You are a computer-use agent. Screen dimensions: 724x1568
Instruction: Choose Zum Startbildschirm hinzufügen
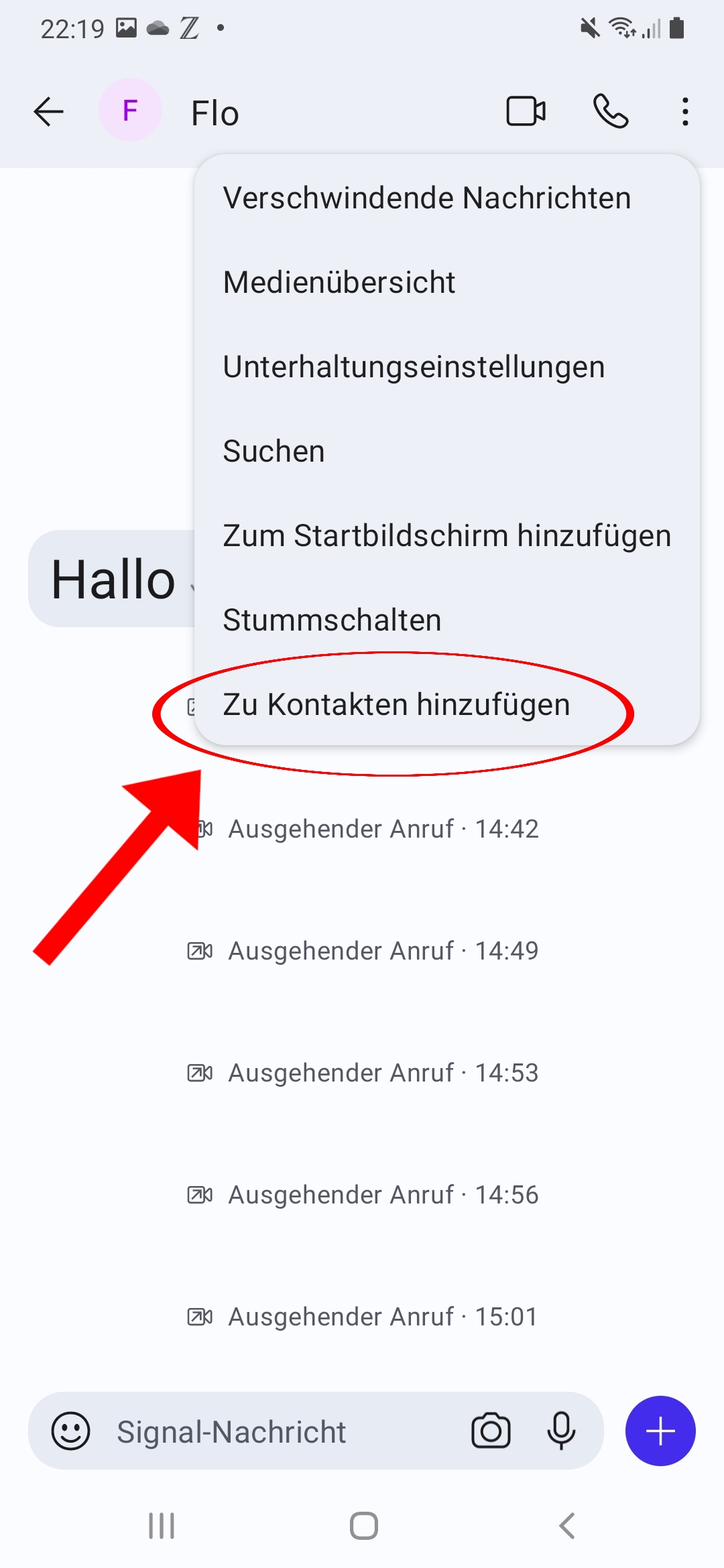click(447, 535)
